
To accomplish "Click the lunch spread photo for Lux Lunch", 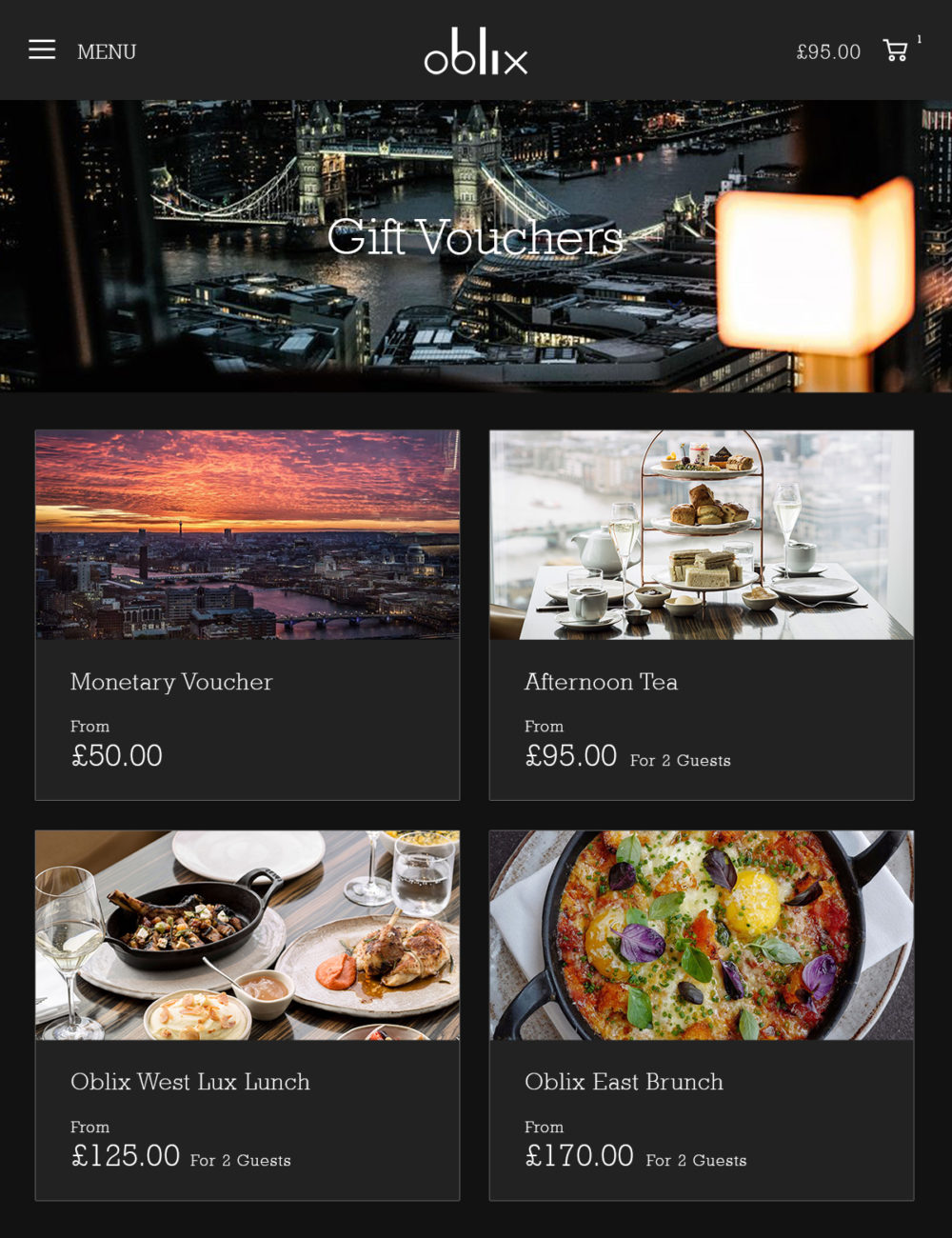I will tap(247, 933).
